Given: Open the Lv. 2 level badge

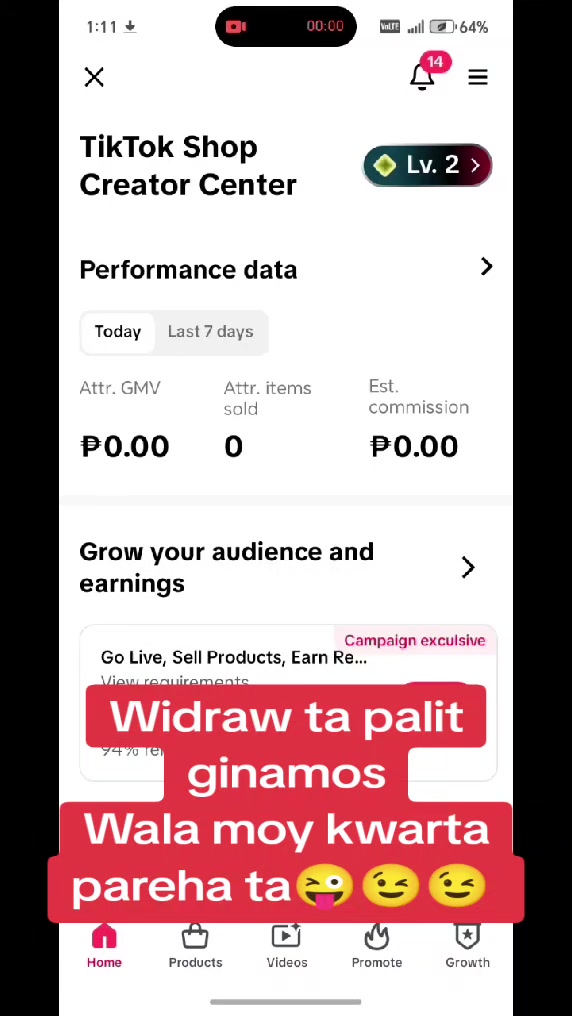Looking at the screenshot, I should tap(428, 165).
